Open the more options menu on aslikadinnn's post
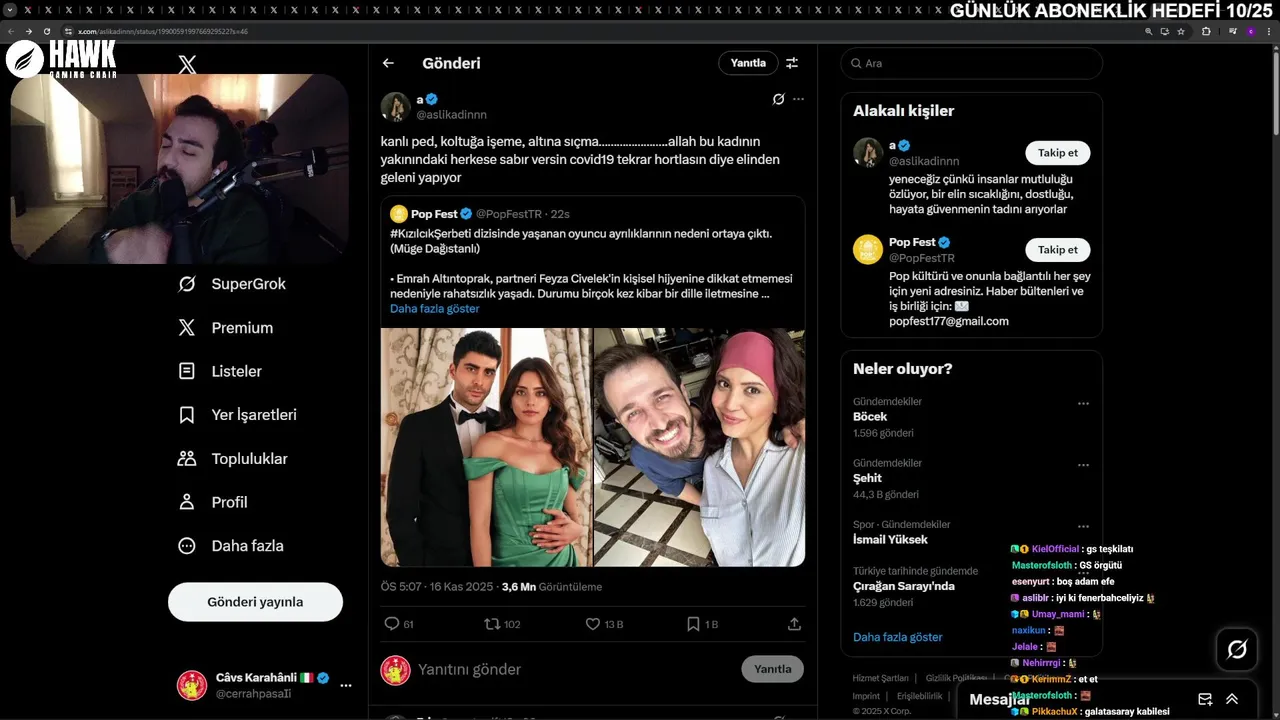This screenshot has width=1280, height=720. pos(798,99)
